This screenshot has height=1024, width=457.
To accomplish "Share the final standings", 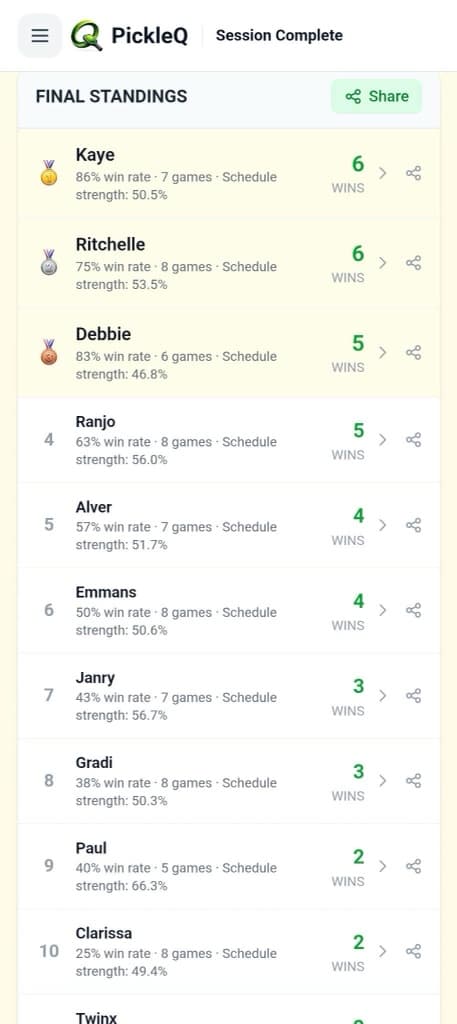I will (x=377, y=97).
